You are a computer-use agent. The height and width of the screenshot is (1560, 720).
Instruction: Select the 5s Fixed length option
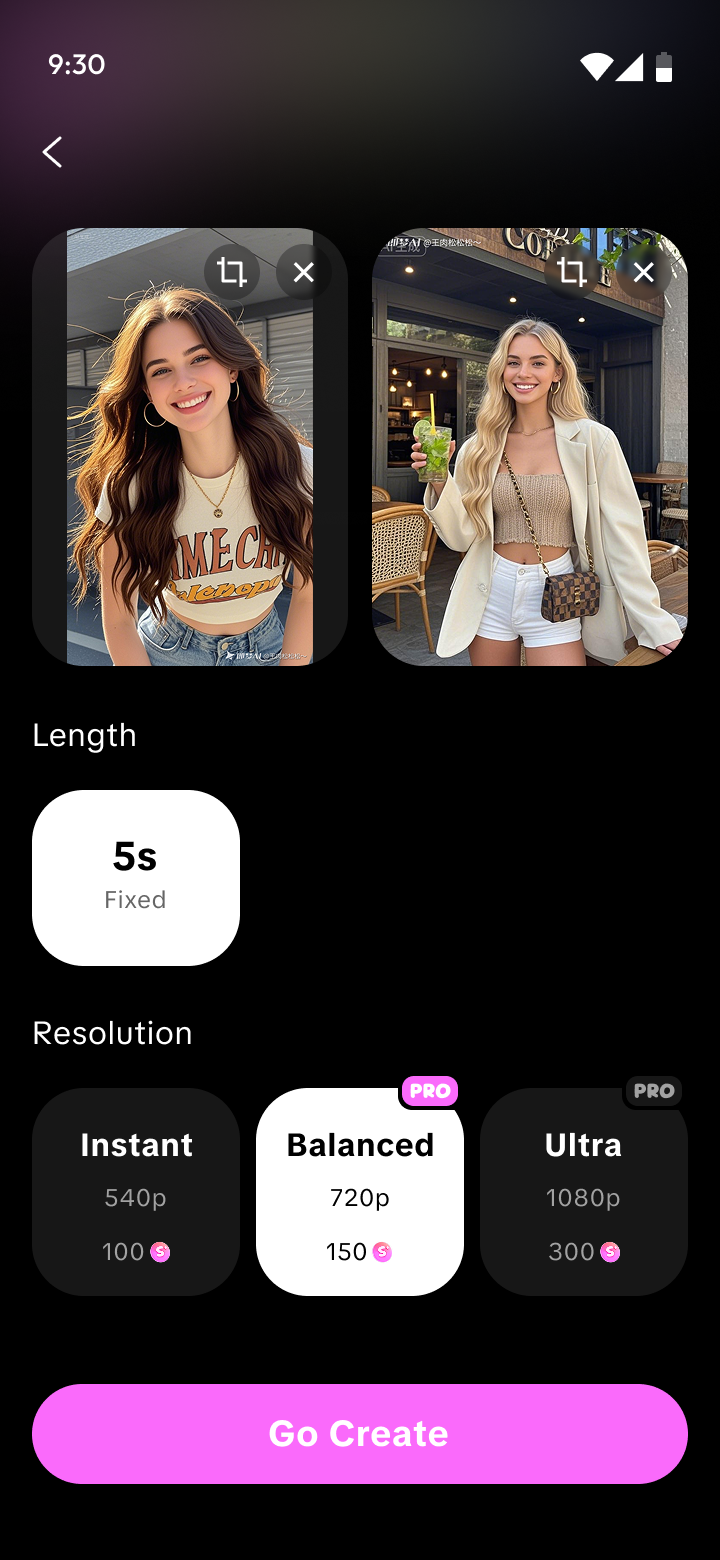pyautogui.click(x=136, y=878)
